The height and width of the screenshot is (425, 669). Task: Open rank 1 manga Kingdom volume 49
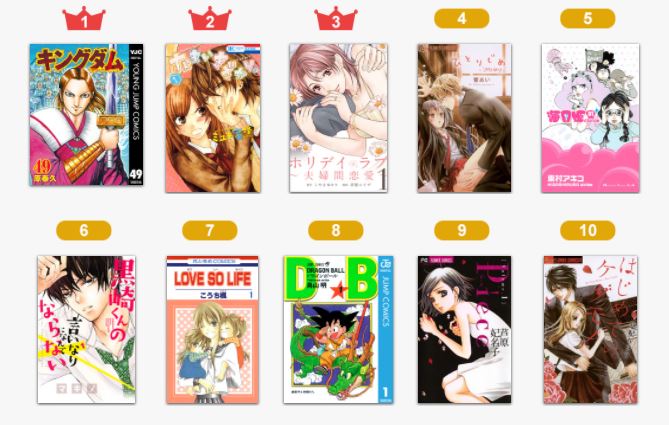[86, 118]
